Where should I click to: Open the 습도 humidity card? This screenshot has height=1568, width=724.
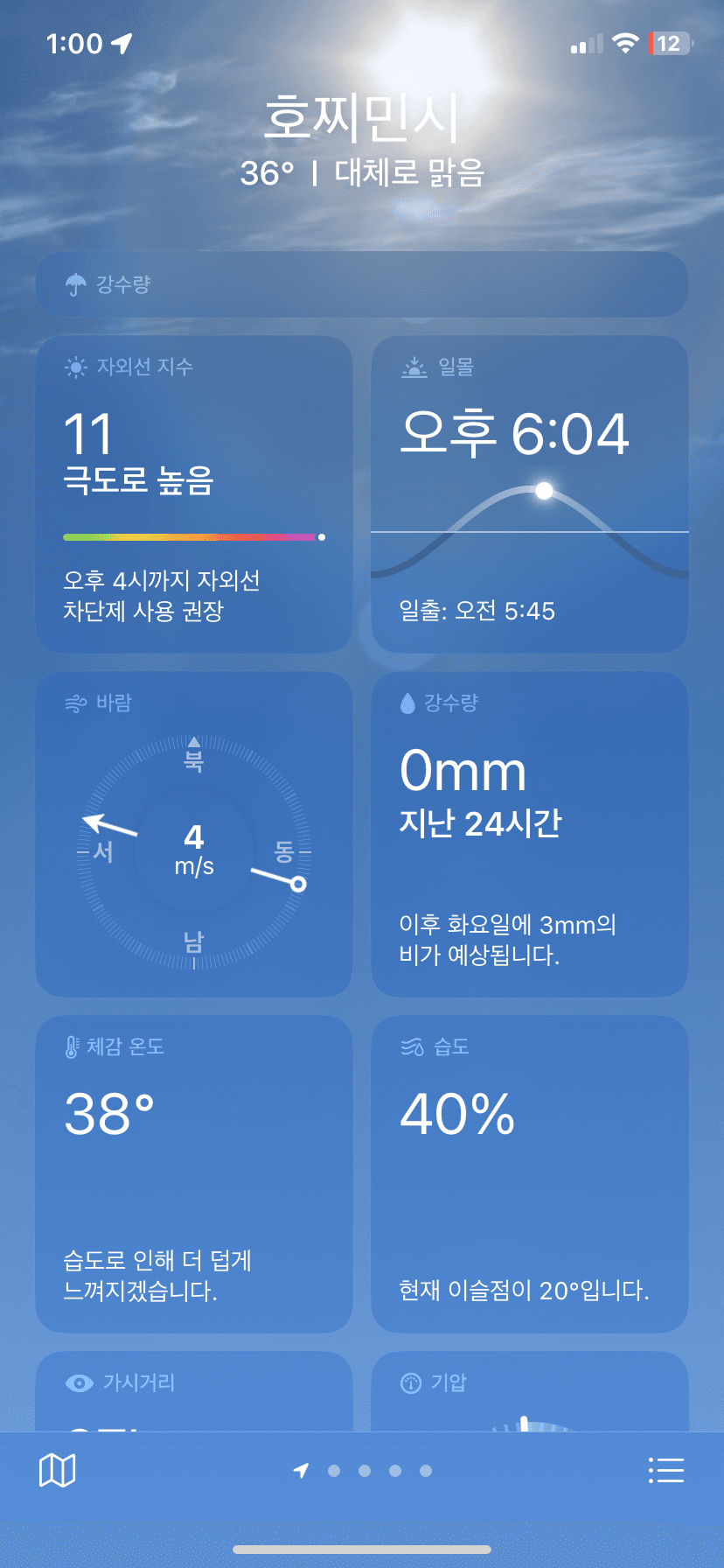point(530,1173)
